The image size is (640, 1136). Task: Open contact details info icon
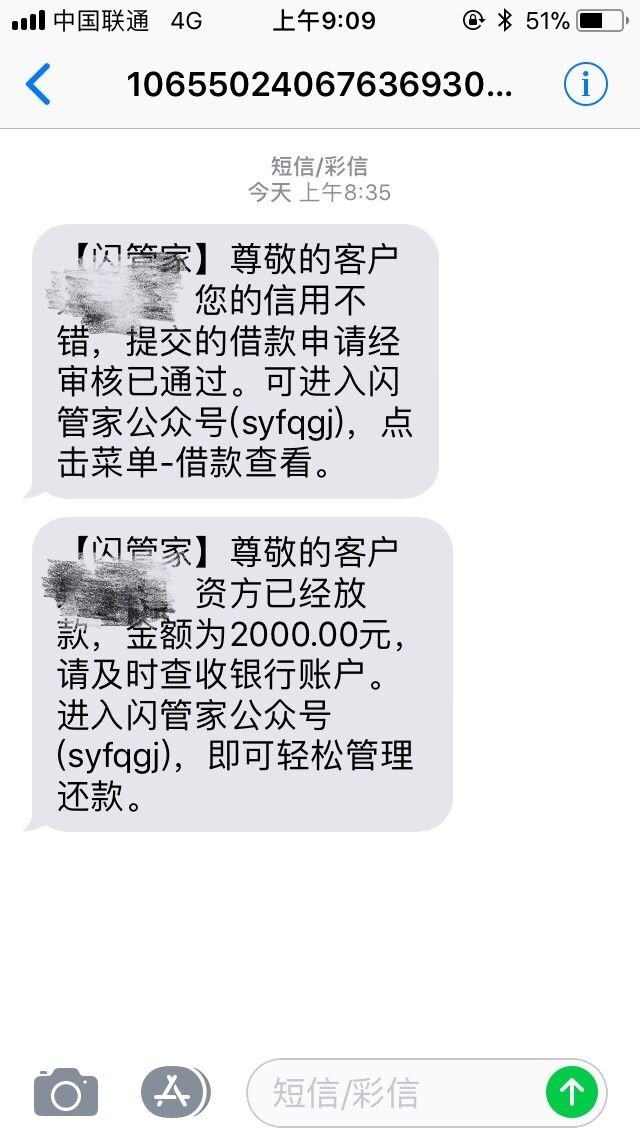click(x=586, y=85)
